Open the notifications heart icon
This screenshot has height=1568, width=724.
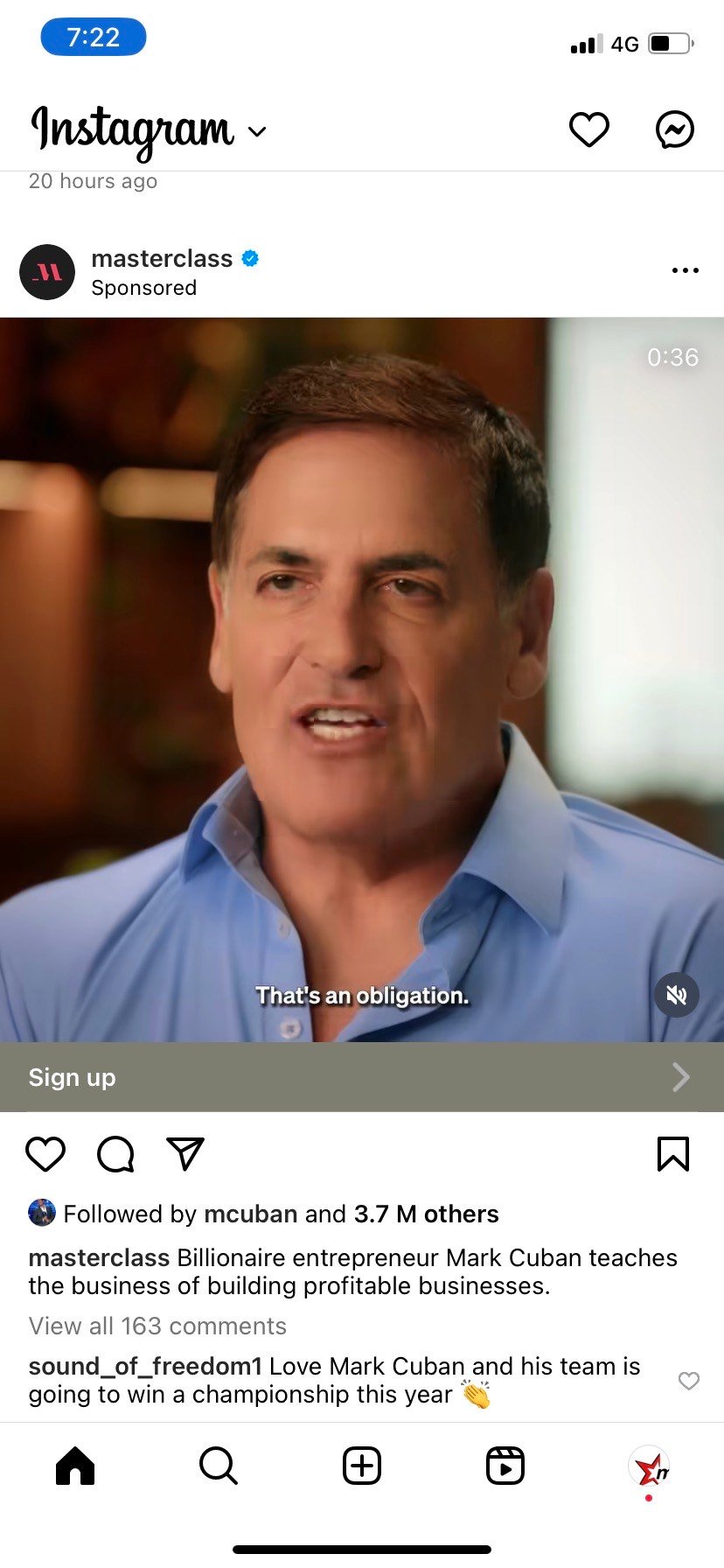(588, 129)
